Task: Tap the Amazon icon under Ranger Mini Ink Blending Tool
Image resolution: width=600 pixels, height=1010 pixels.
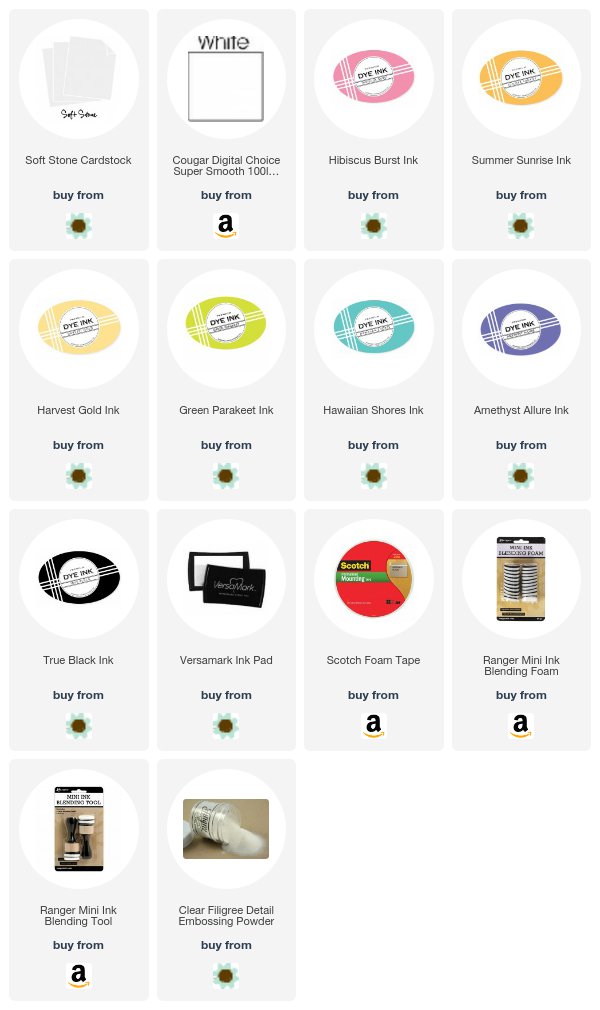Action: (79, 976)
